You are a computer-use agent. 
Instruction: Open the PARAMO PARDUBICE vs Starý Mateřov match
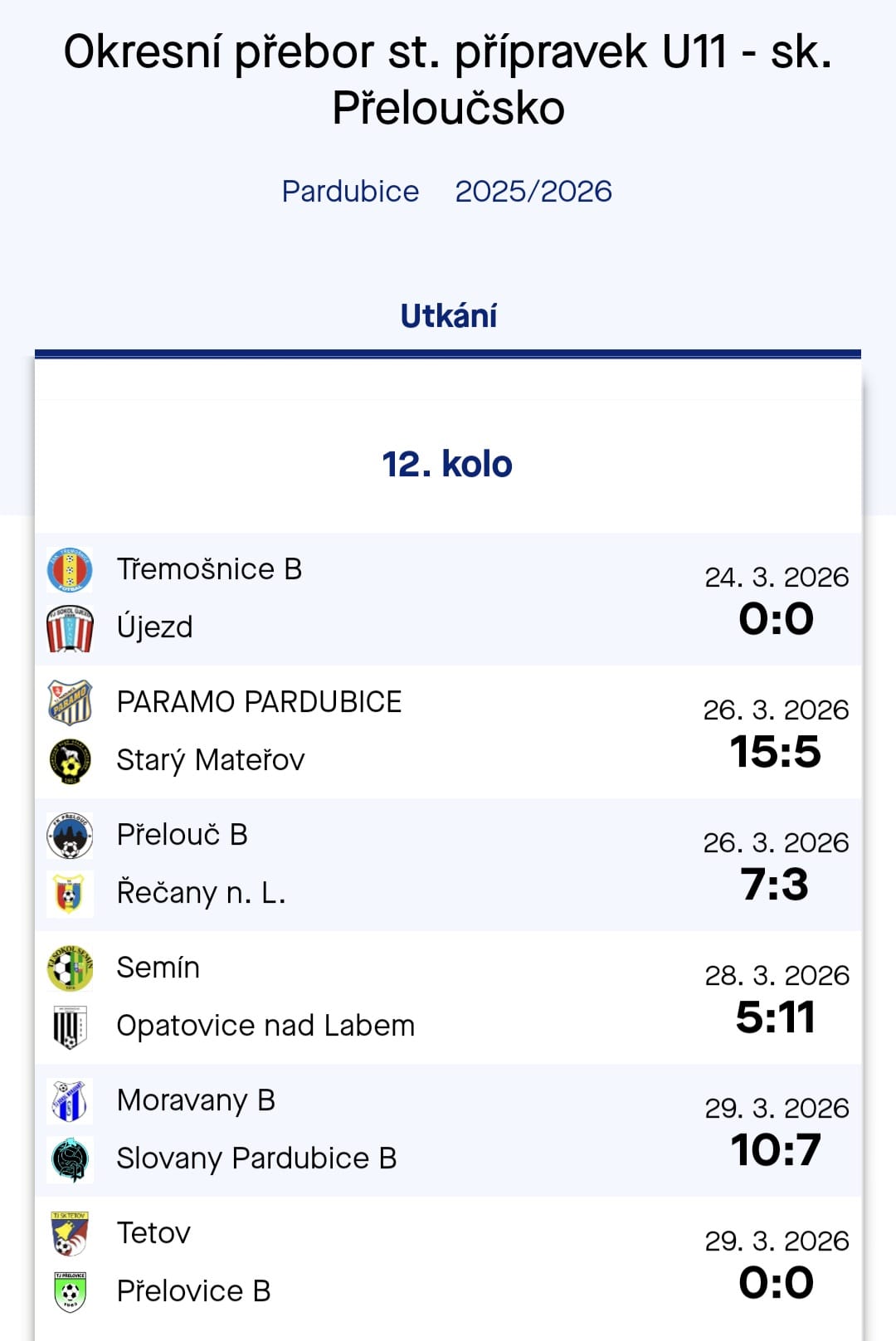click(x=448, y=729)
